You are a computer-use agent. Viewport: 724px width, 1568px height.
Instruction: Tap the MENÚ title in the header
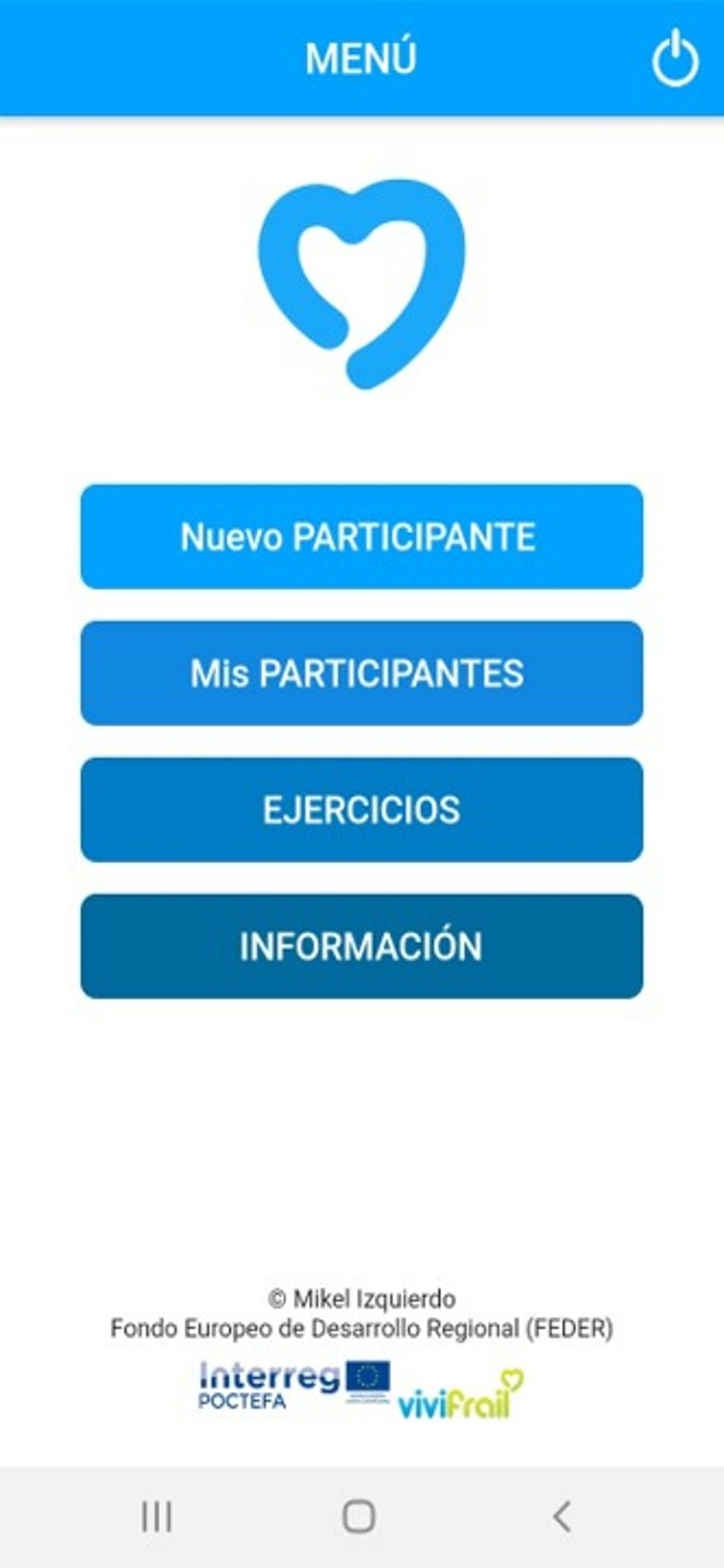click(361, 57)
